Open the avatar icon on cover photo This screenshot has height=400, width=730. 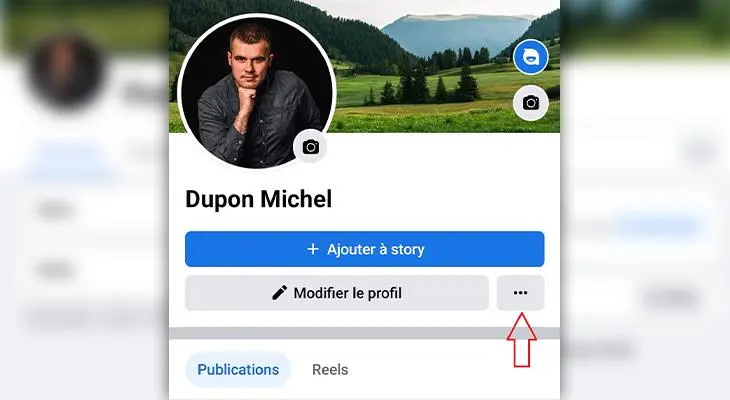tap(531, 58)
